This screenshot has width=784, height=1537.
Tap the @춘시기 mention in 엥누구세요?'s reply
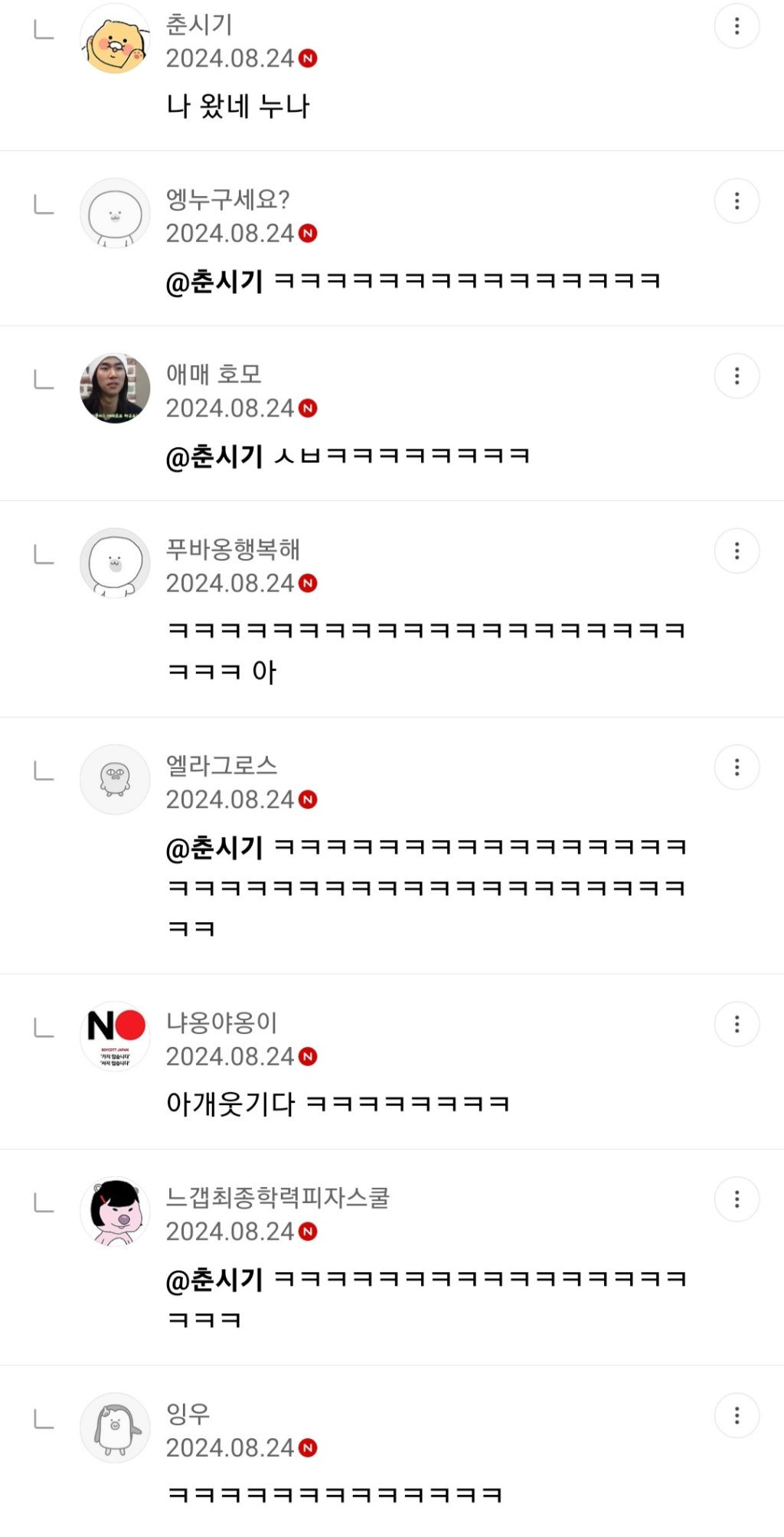point(214,282)
